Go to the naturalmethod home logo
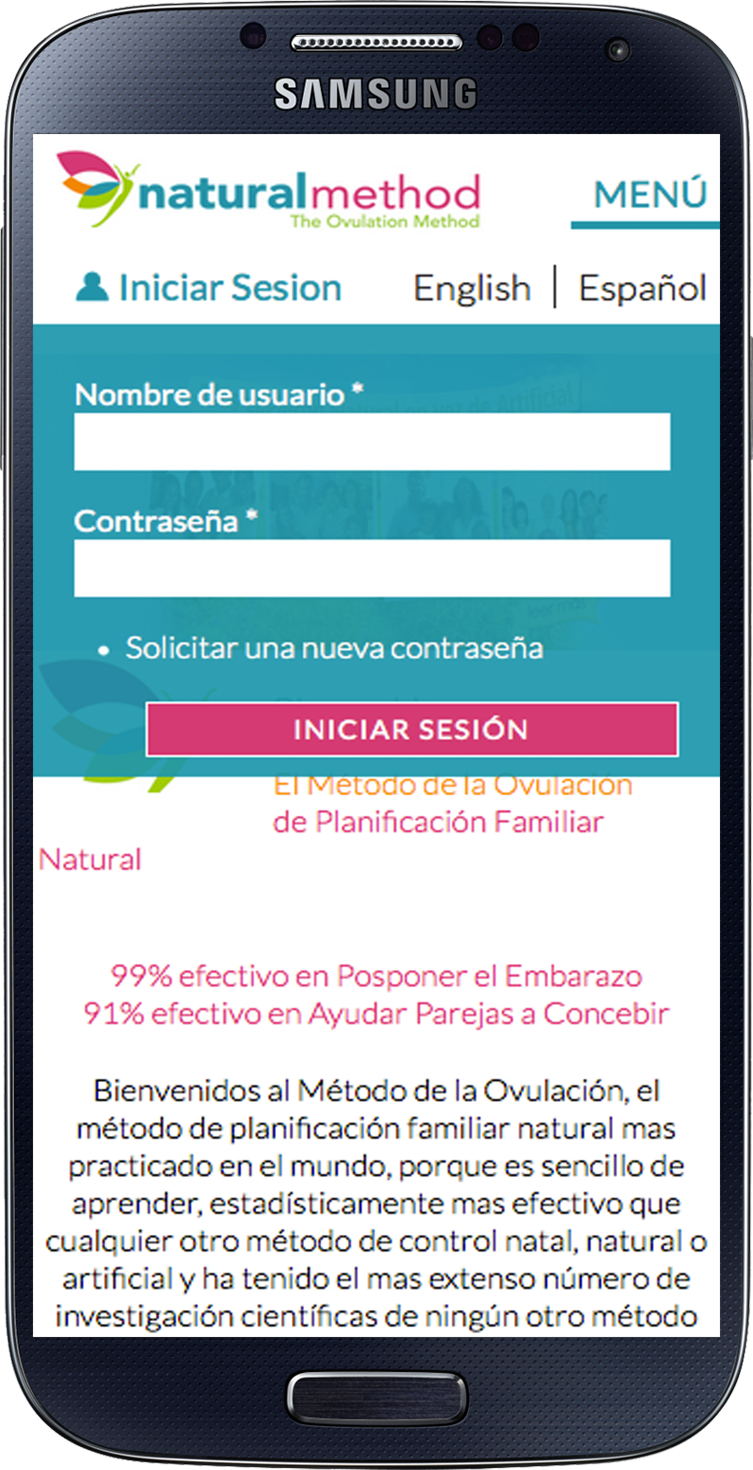 click(268, 190)
